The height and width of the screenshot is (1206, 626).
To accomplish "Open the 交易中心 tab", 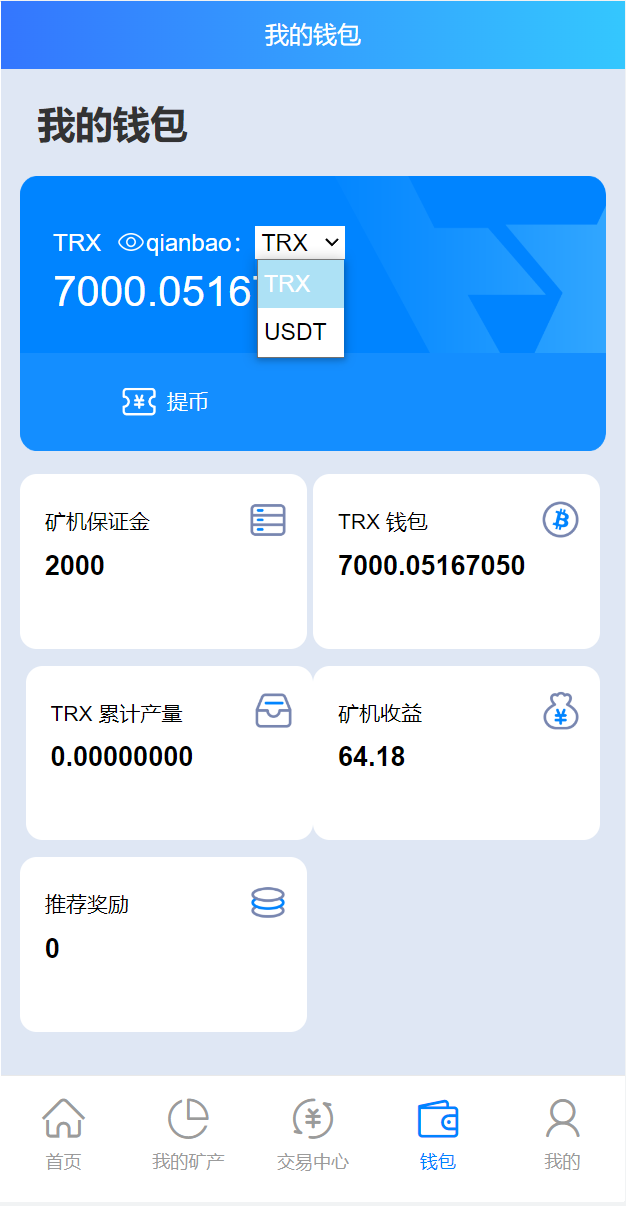I will (313, 1134).
